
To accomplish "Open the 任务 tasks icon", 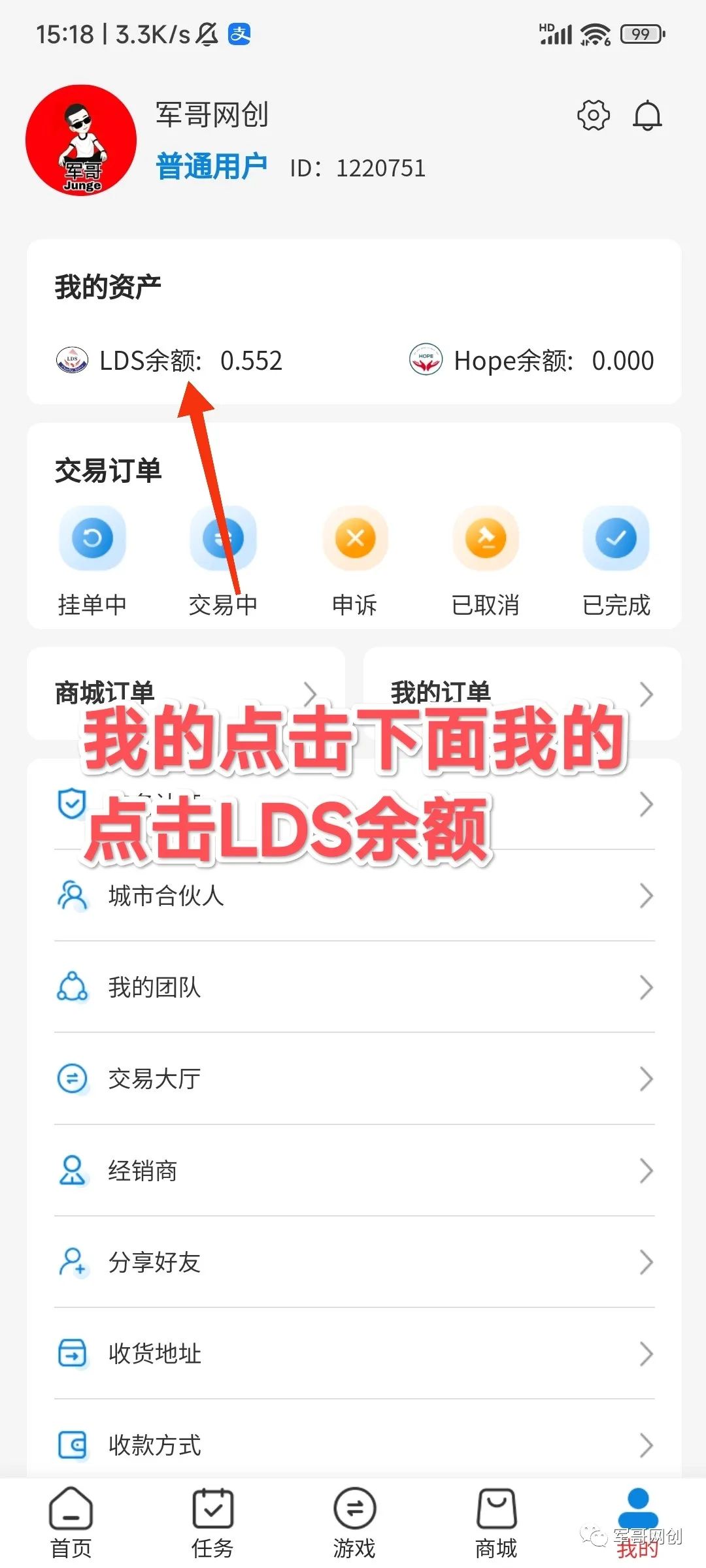I will tap(212, 1511).
